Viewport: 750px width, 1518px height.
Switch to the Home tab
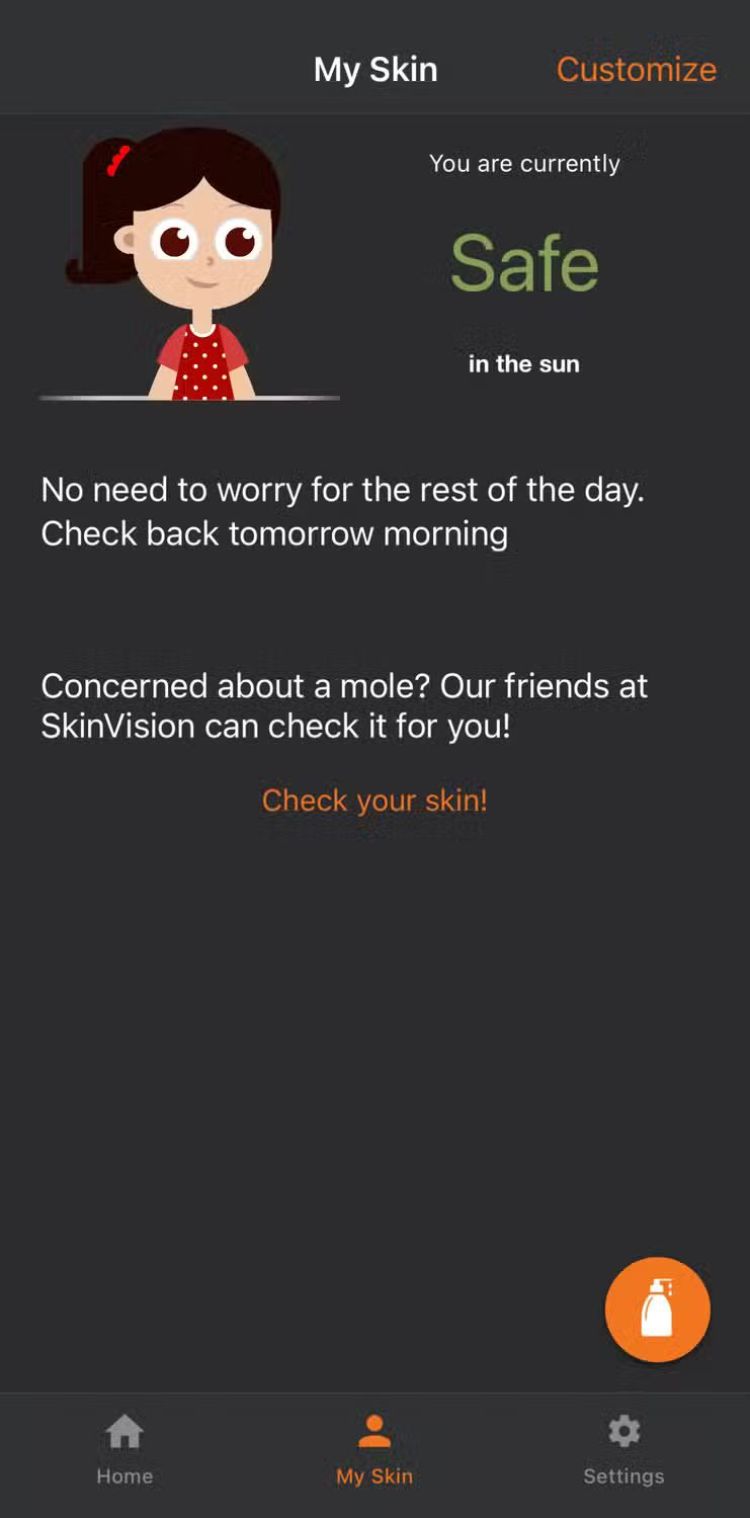coord(125,1450)
